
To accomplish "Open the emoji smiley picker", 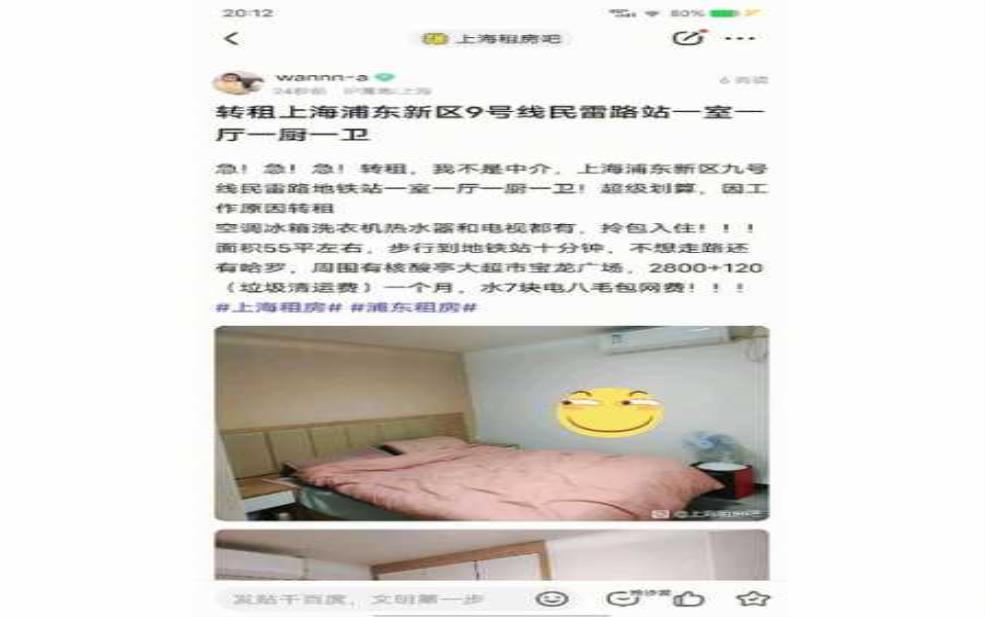I will [x=551, y=599].
